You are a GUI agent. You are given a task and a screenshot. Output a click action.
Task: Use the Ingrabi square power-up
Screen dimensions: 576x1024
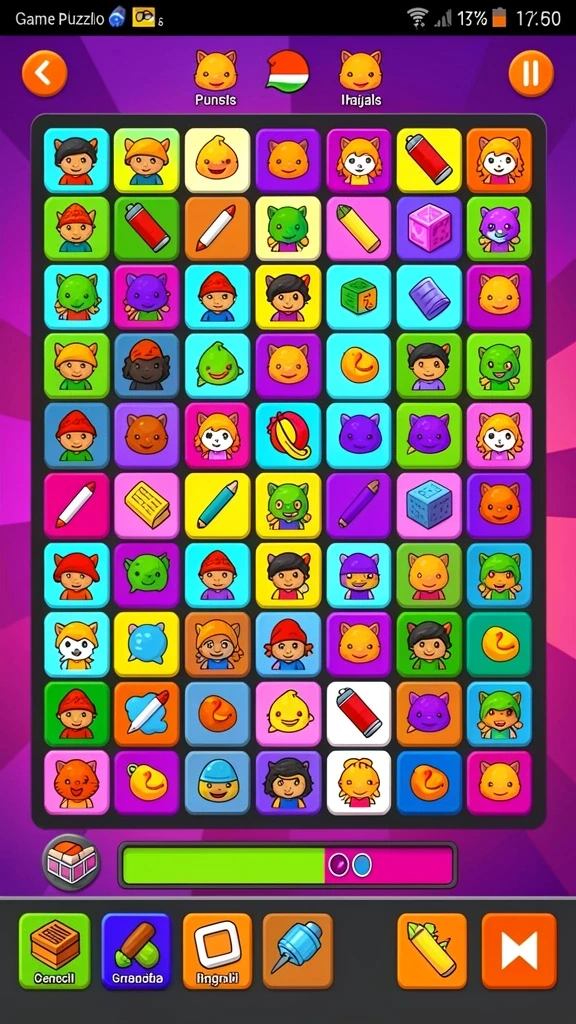[x=217, y=950]
